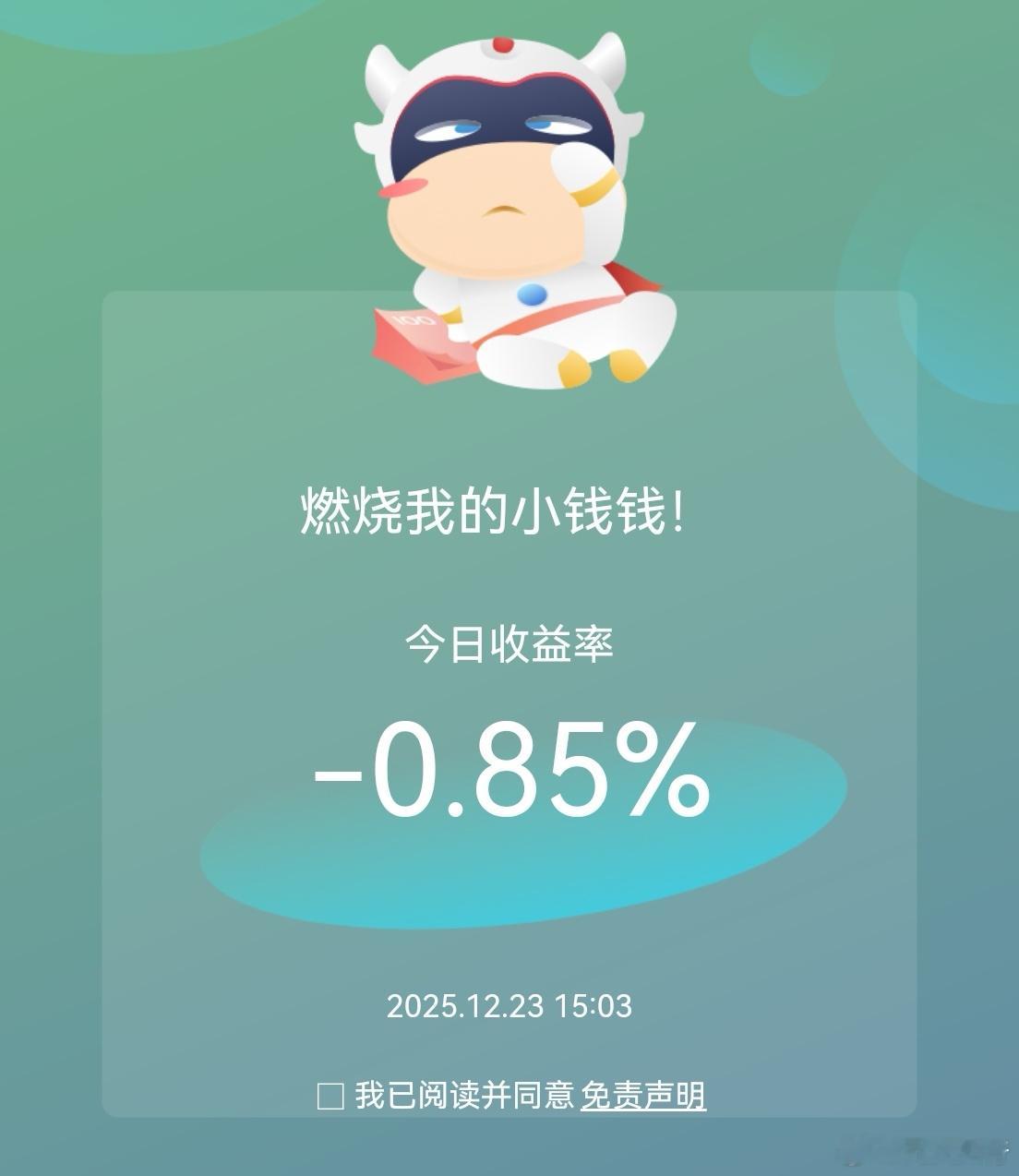The image size is (1019, 1176).
Task: Click the mascot's white horn
Action: [380, 74]
